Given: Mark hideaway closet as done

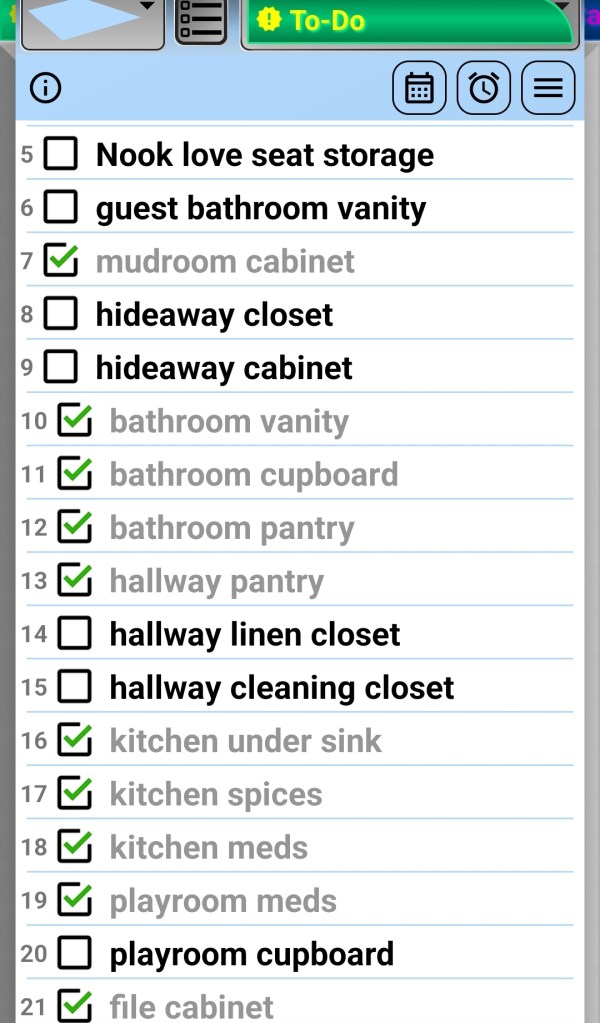Looking at the screenshot, I should [62, 314].
